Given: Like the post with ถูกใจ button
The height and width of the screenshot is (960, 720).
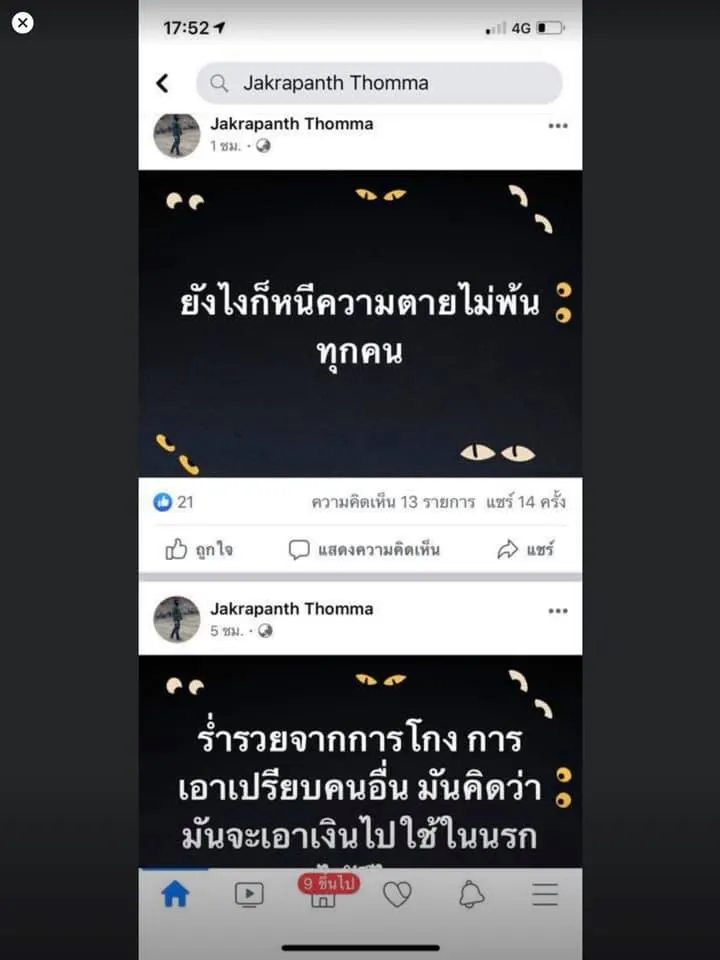Looking at the screenshot, I should point(199,549).
